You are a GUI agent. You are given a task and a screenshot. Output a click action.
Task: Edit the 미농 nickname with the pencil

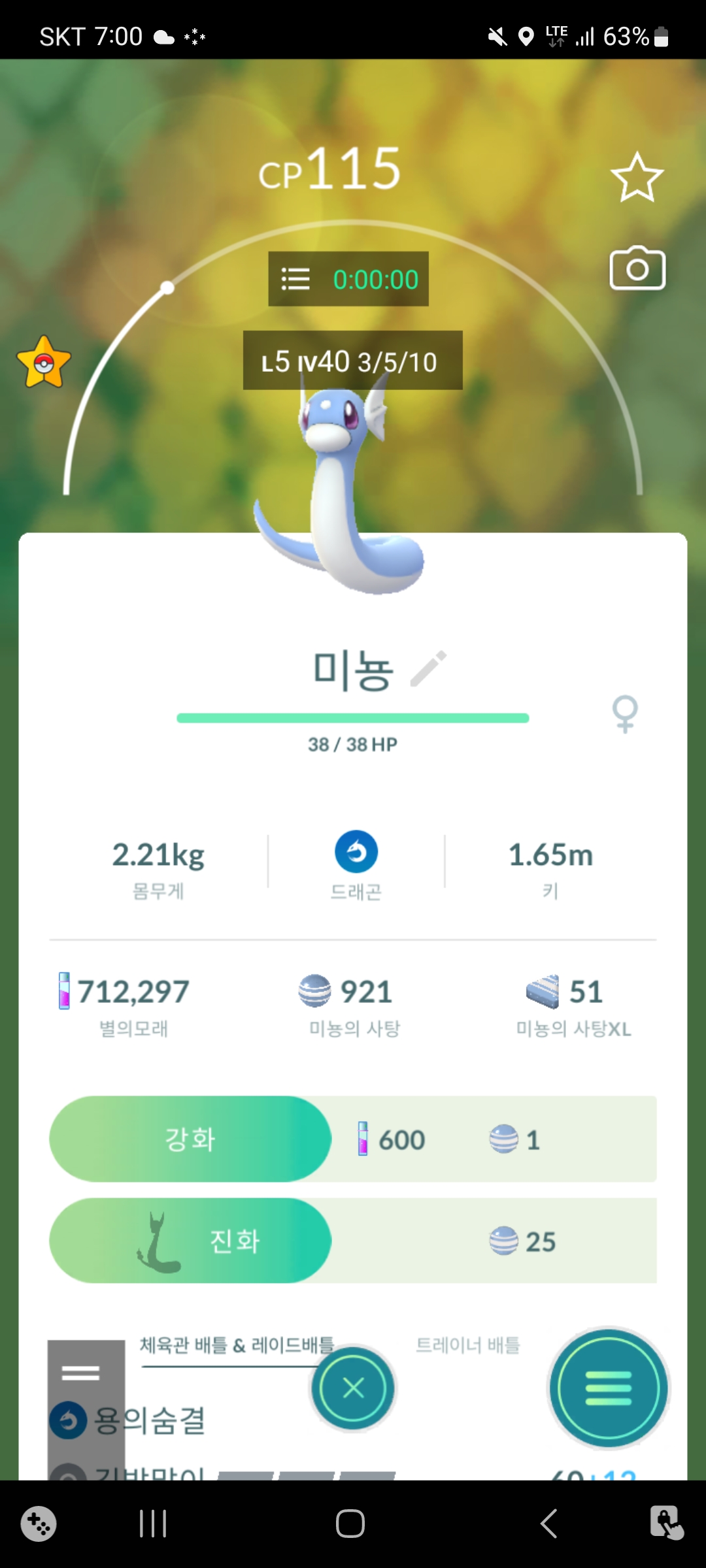click(429, 668)
